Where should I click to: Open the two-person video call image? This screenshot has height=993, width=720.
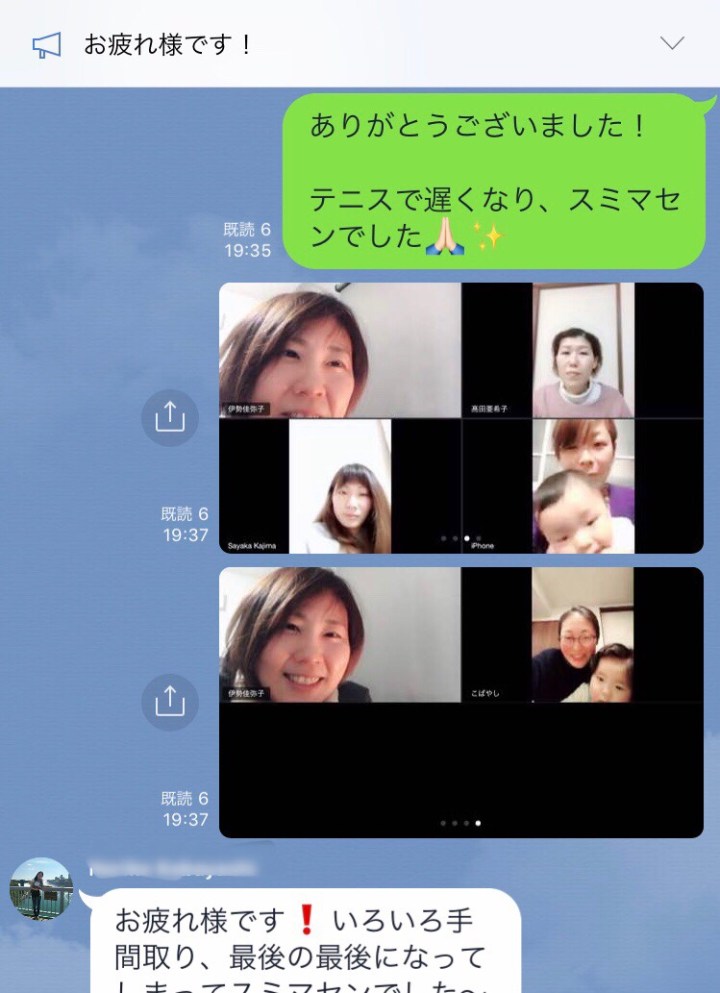click(x=461, y=702)
